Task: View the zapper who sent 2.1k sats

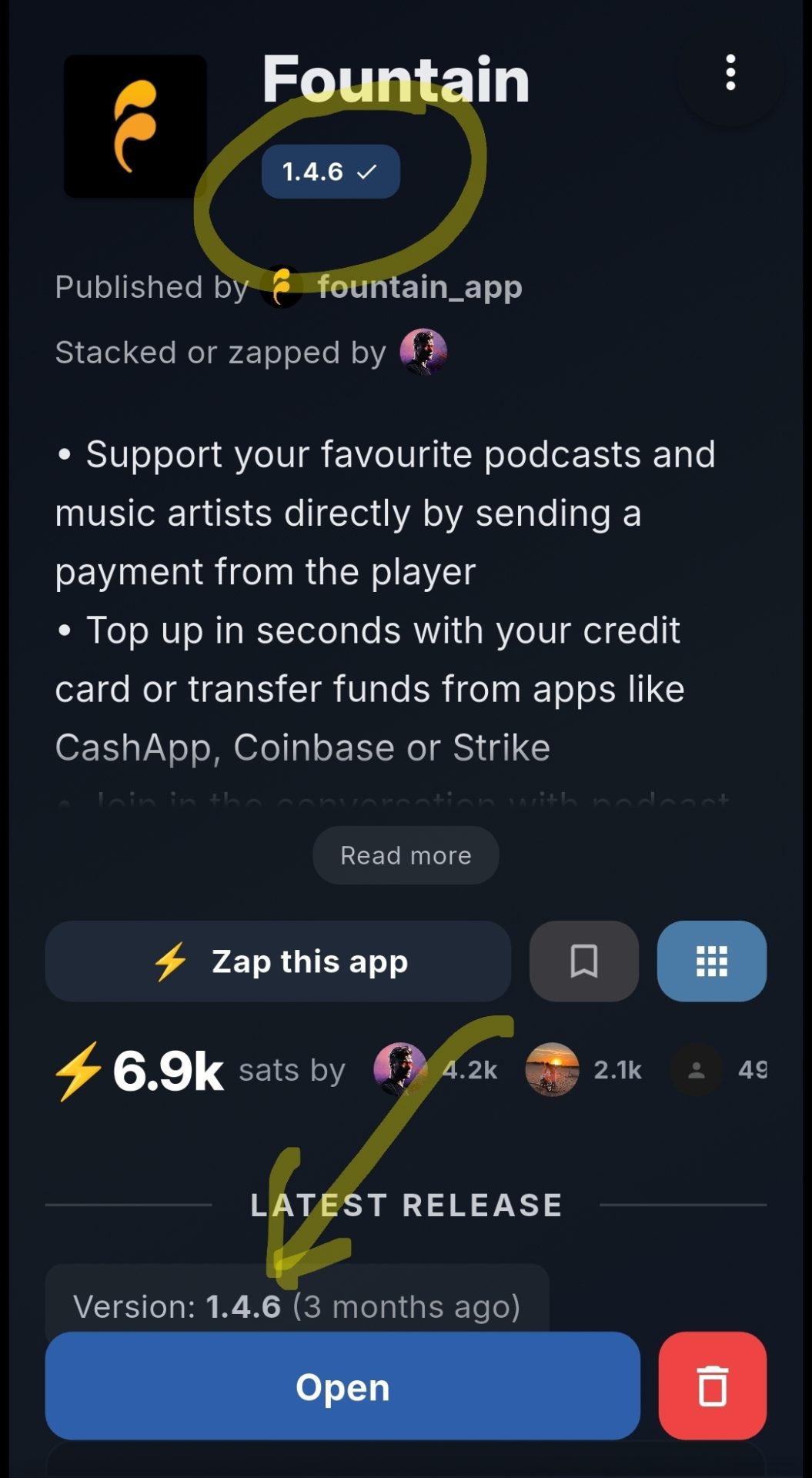Action: click(x=552, y=1069)
